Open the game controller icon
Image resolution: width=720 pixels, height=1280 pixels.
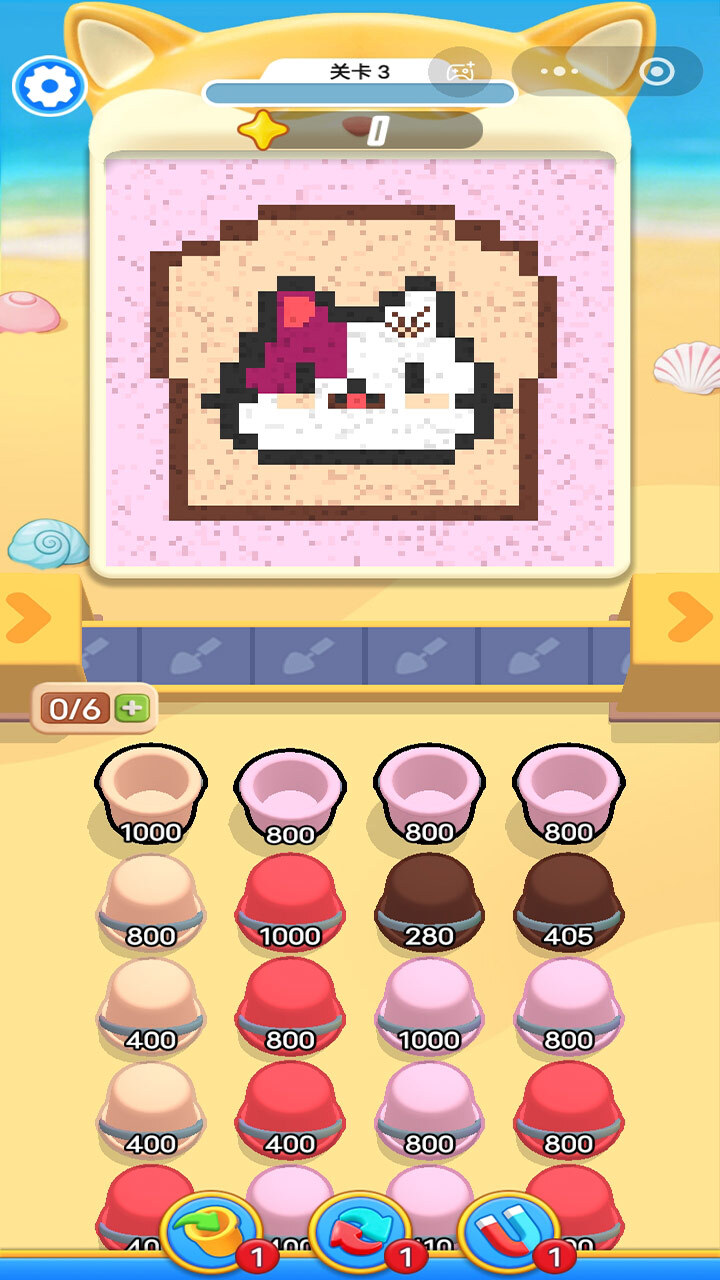tap(460, 72)
